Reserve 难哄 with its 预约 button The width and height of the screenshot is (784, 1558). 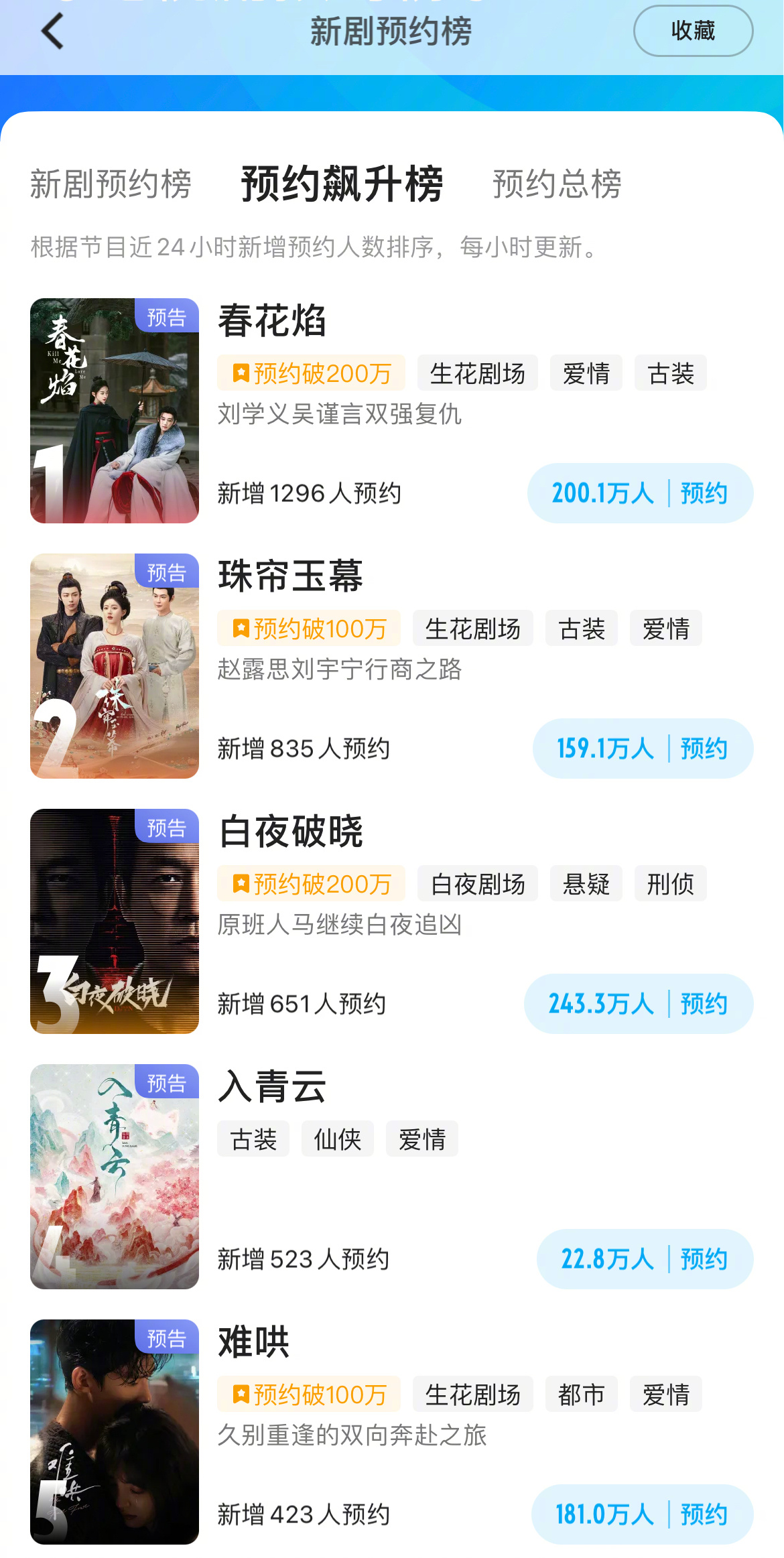(x=642, y=1514)
